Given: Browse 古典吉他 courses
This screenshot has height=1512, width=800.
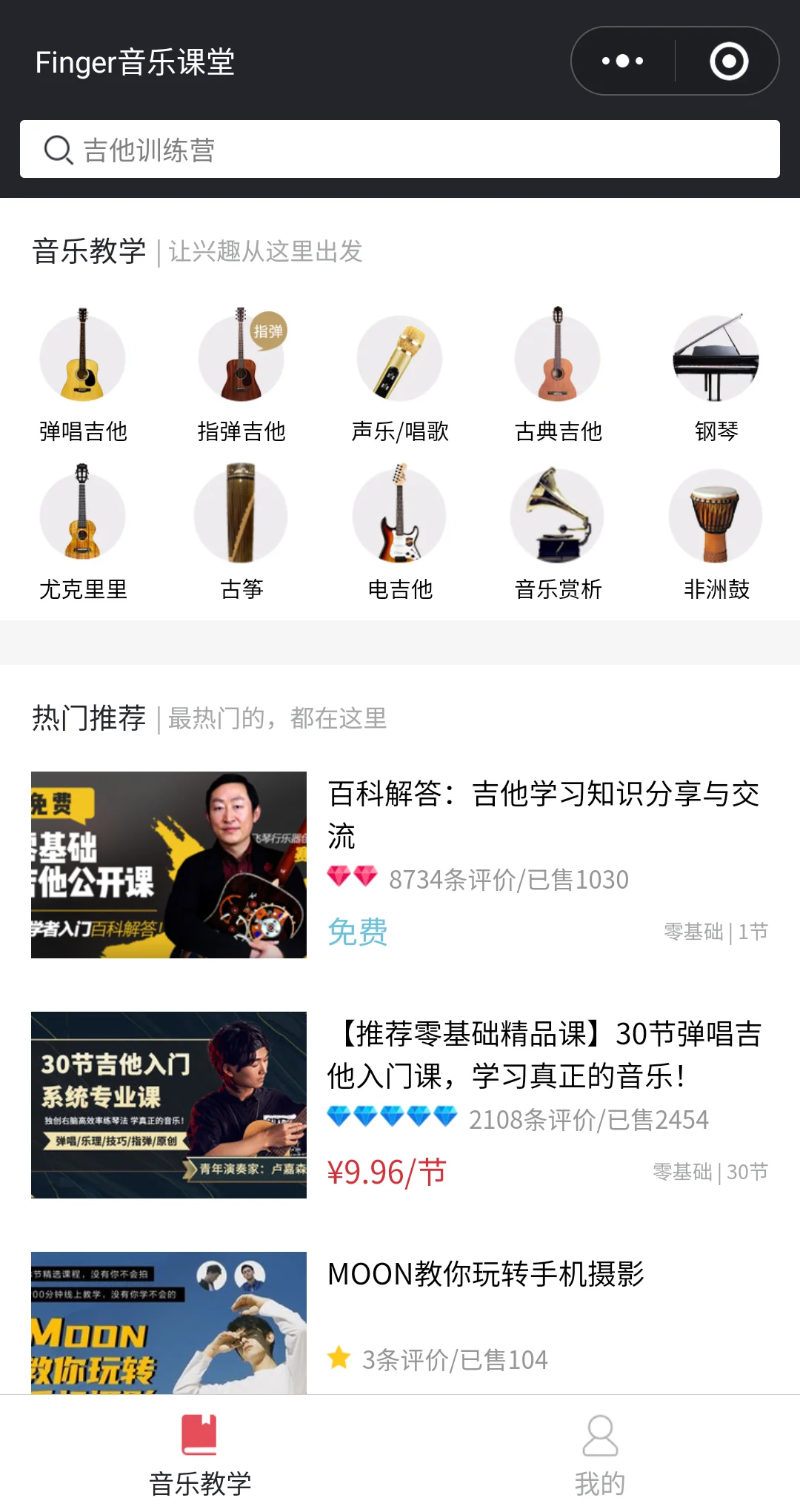Looking at the screenshot, I should click(x=559, y=375).
